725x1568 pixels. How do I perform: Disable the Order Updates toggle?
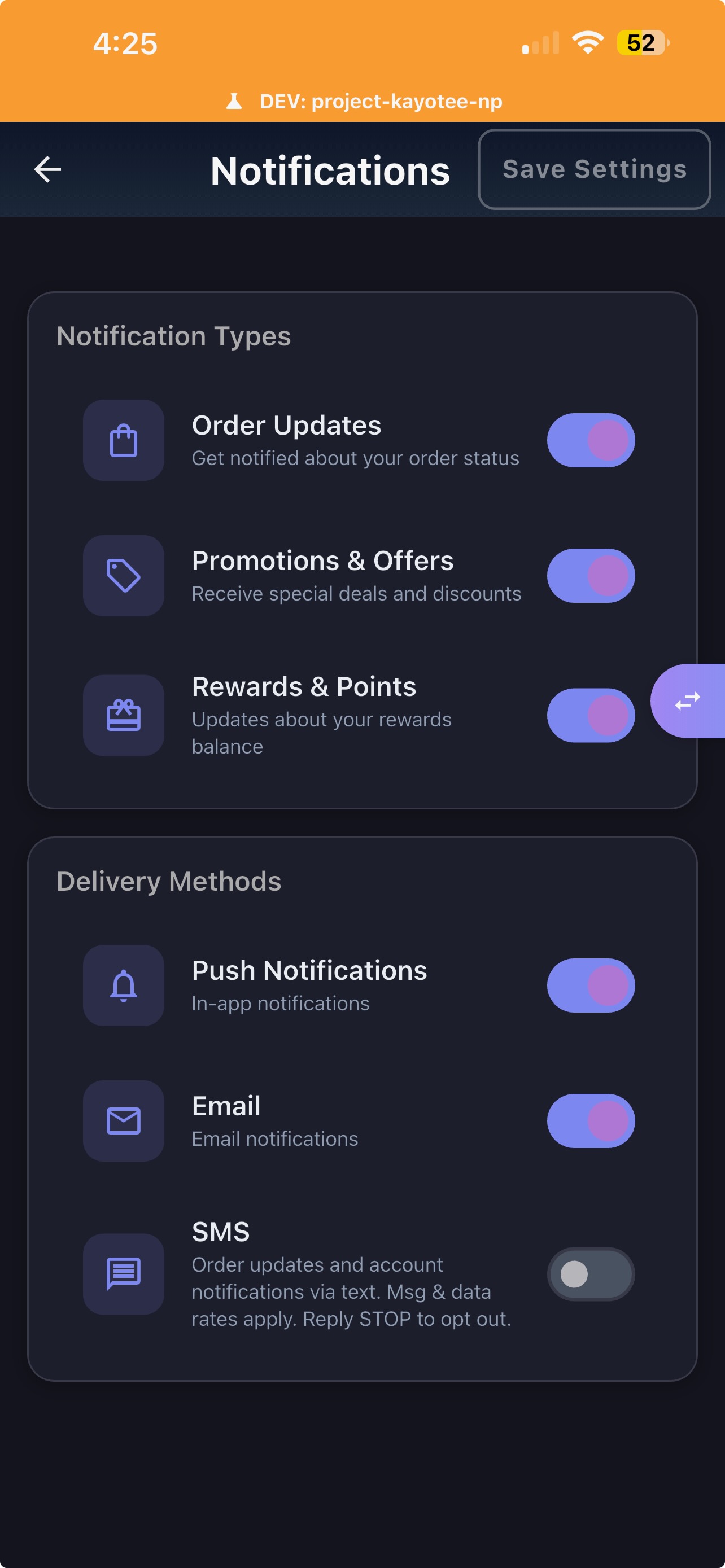pyautogui.click(x=591, y=440)
